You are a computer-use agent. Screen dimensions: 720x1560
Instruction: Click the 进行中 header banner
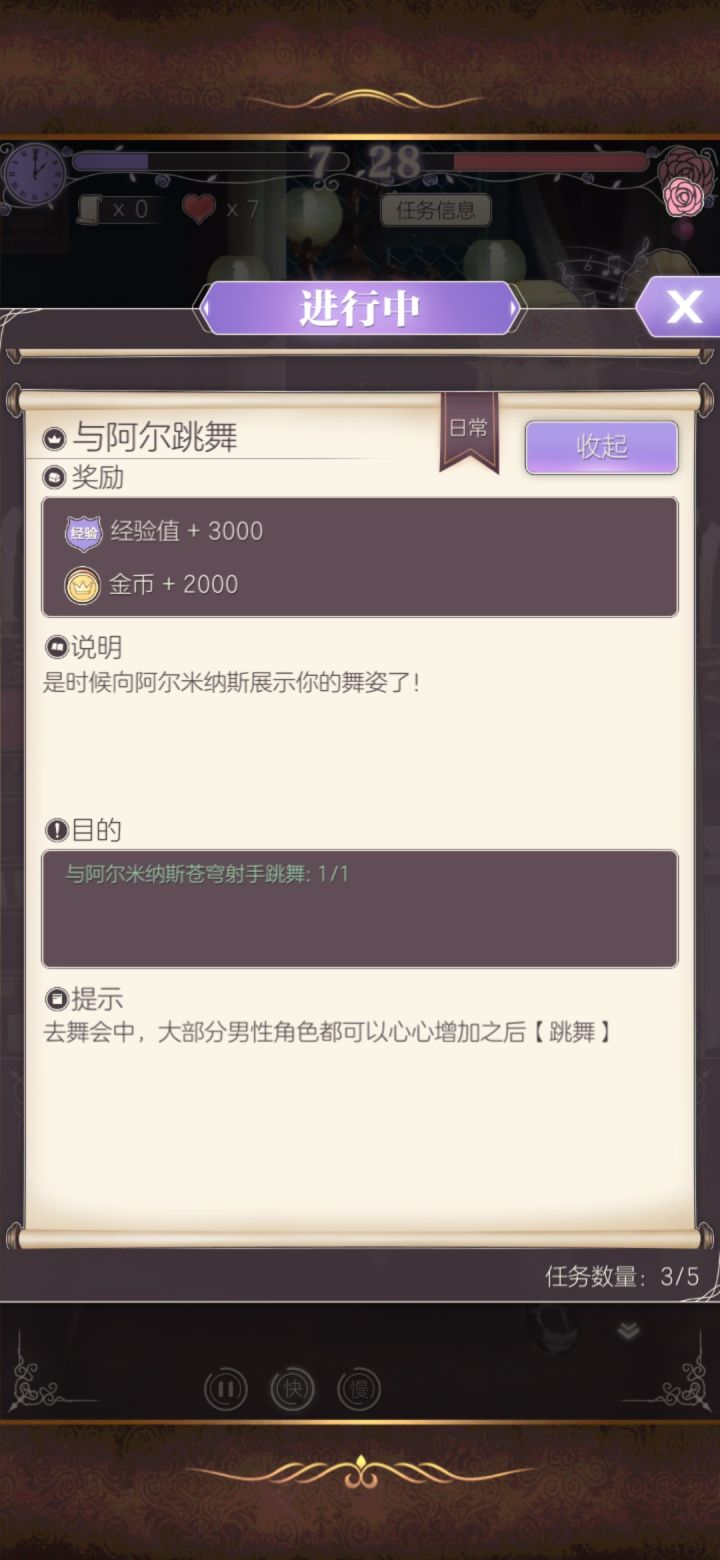click(360, 308)
